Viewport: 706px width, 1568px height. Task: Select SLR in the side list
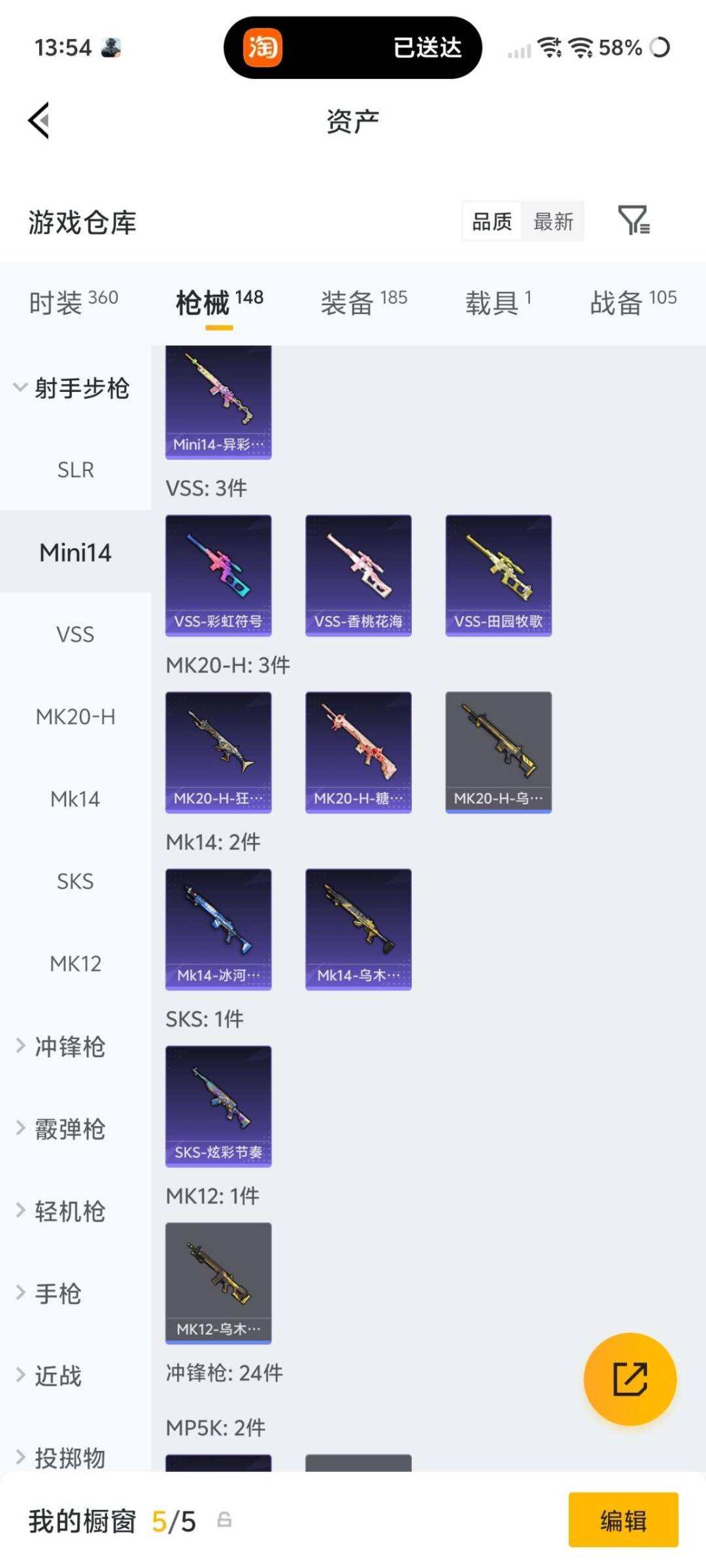75,470
